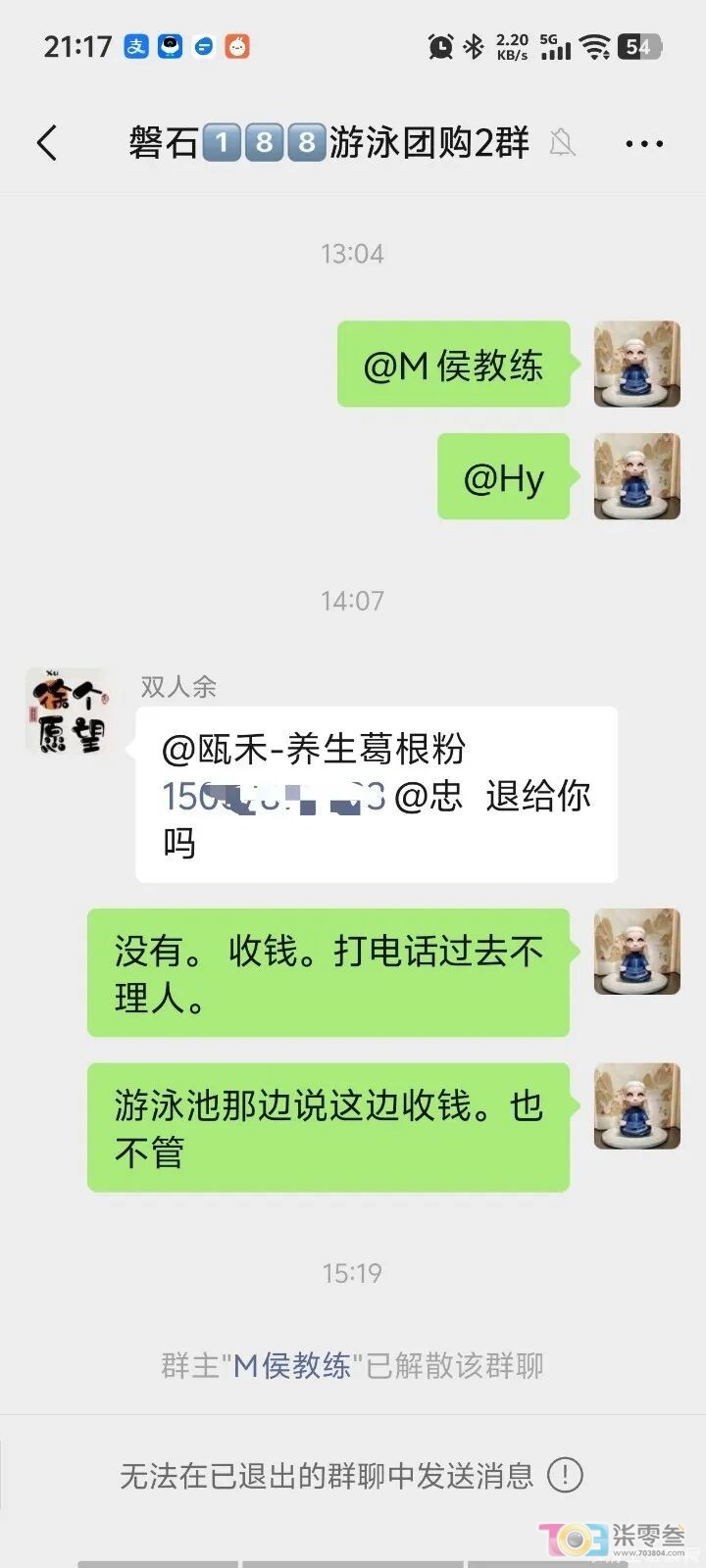This screenshot has width=706, height=1568.
Task: Tap the avatar beside the 游泳池那边说 message
Action: (637, 1106)
